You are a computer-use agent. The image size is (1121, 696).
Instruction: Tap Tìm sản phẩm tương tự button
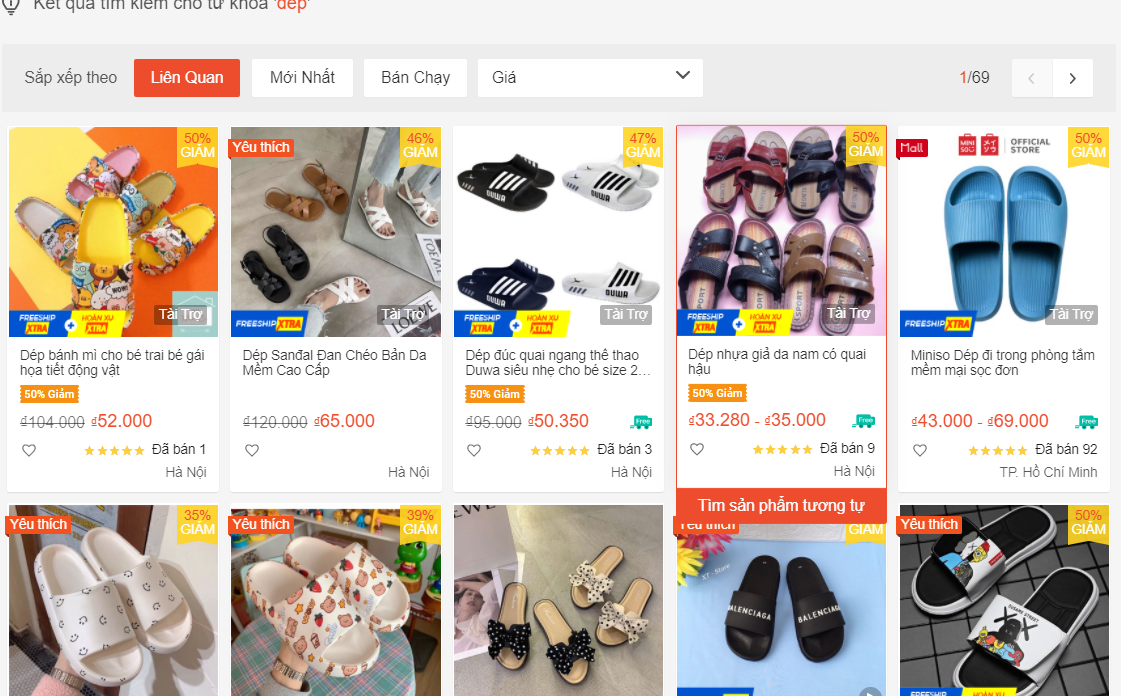(781, 505)
